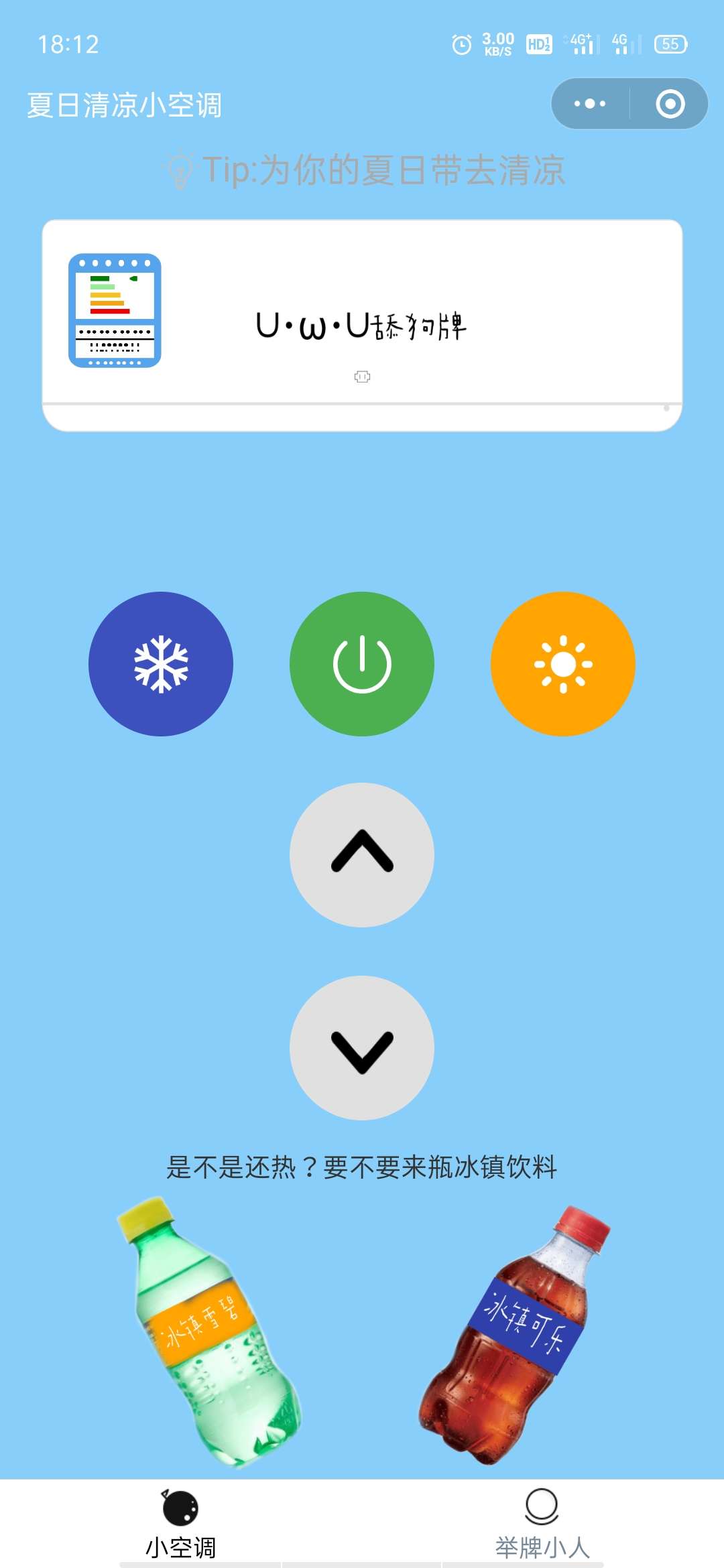Switch to heating mode with the sun button
Image resolution: width=724 pixels, height=1568 pixels.
(563, 664)
